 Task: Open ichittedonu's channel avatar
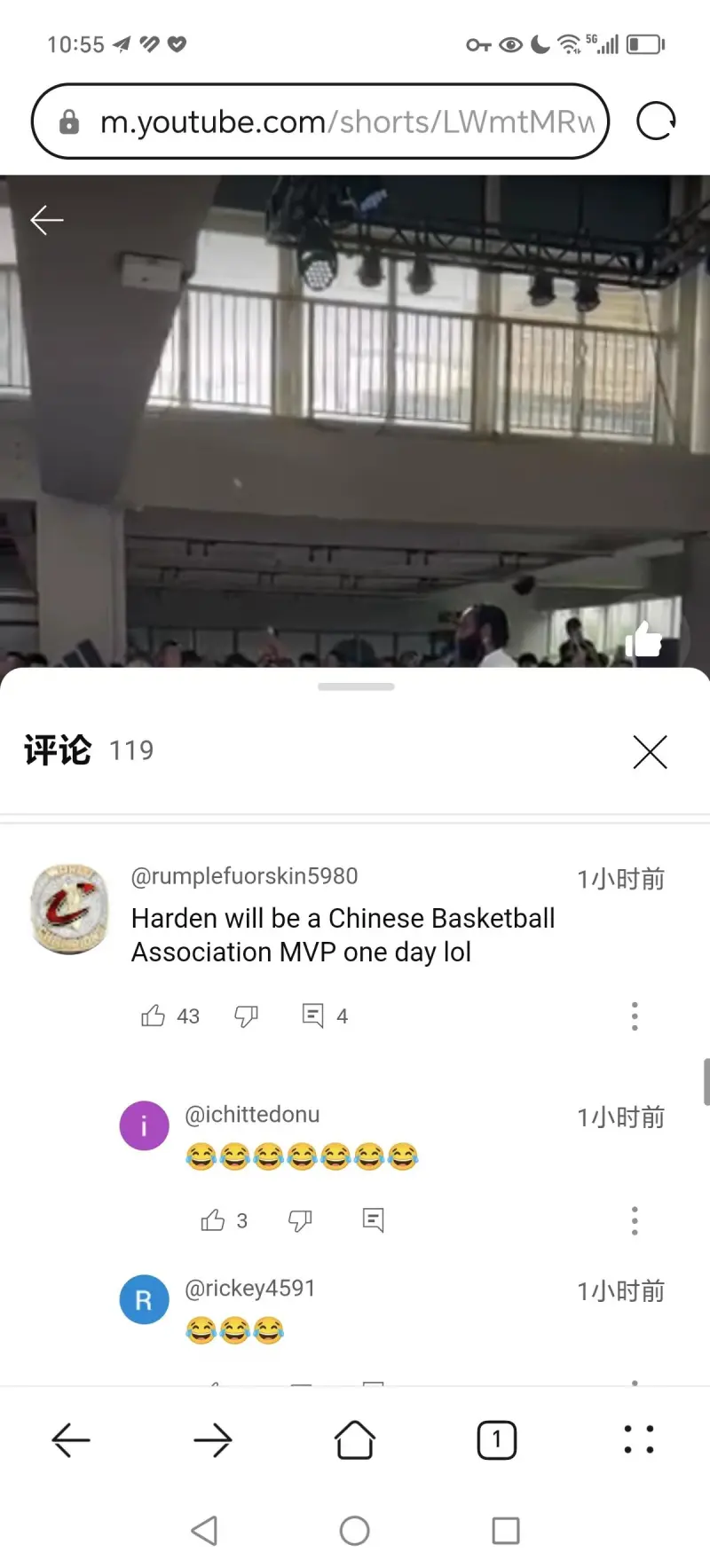click(144, 1125)
